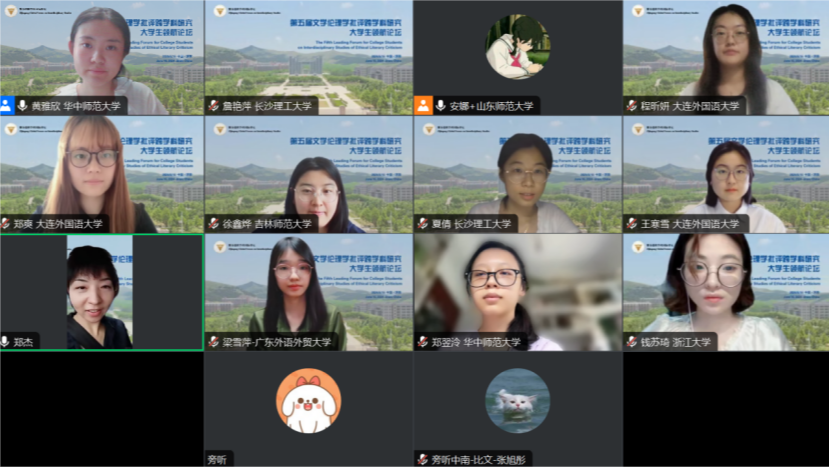Screen dimensions: 830x467
Task: Select 夏倩 长沙理工大学 video tile
Action: [517, 174]
